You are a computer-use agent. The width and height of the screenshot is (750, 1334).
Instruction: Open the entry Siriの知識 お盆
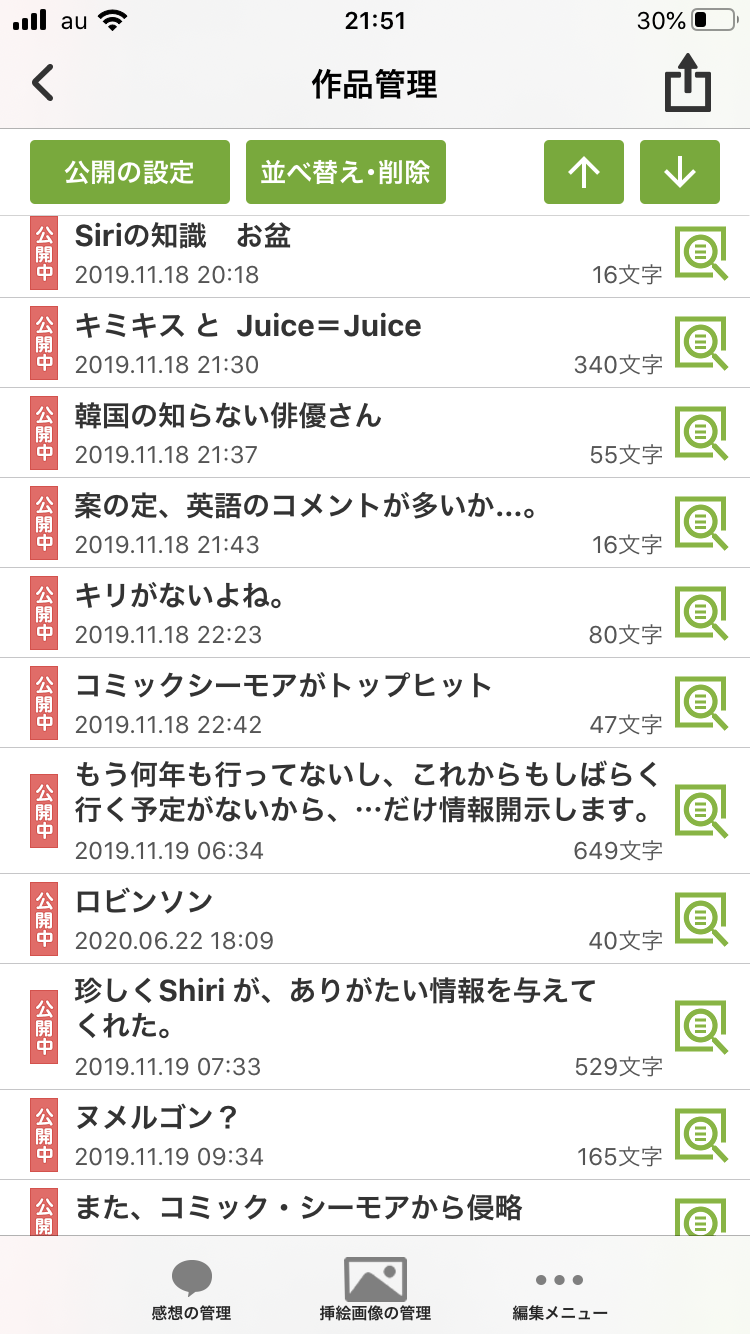(330, 254)
